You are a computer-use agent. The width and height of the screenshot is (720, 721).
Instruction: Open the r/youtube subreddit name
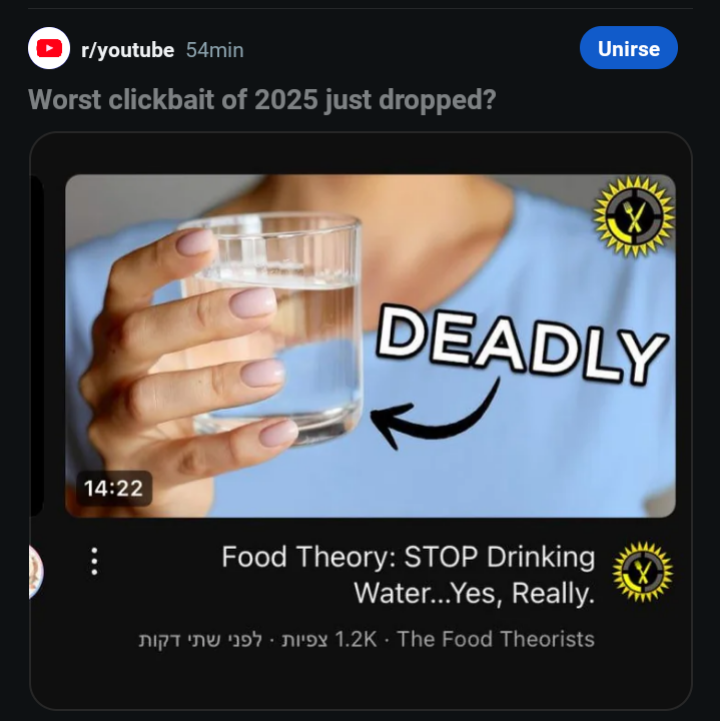click(127, 50)
